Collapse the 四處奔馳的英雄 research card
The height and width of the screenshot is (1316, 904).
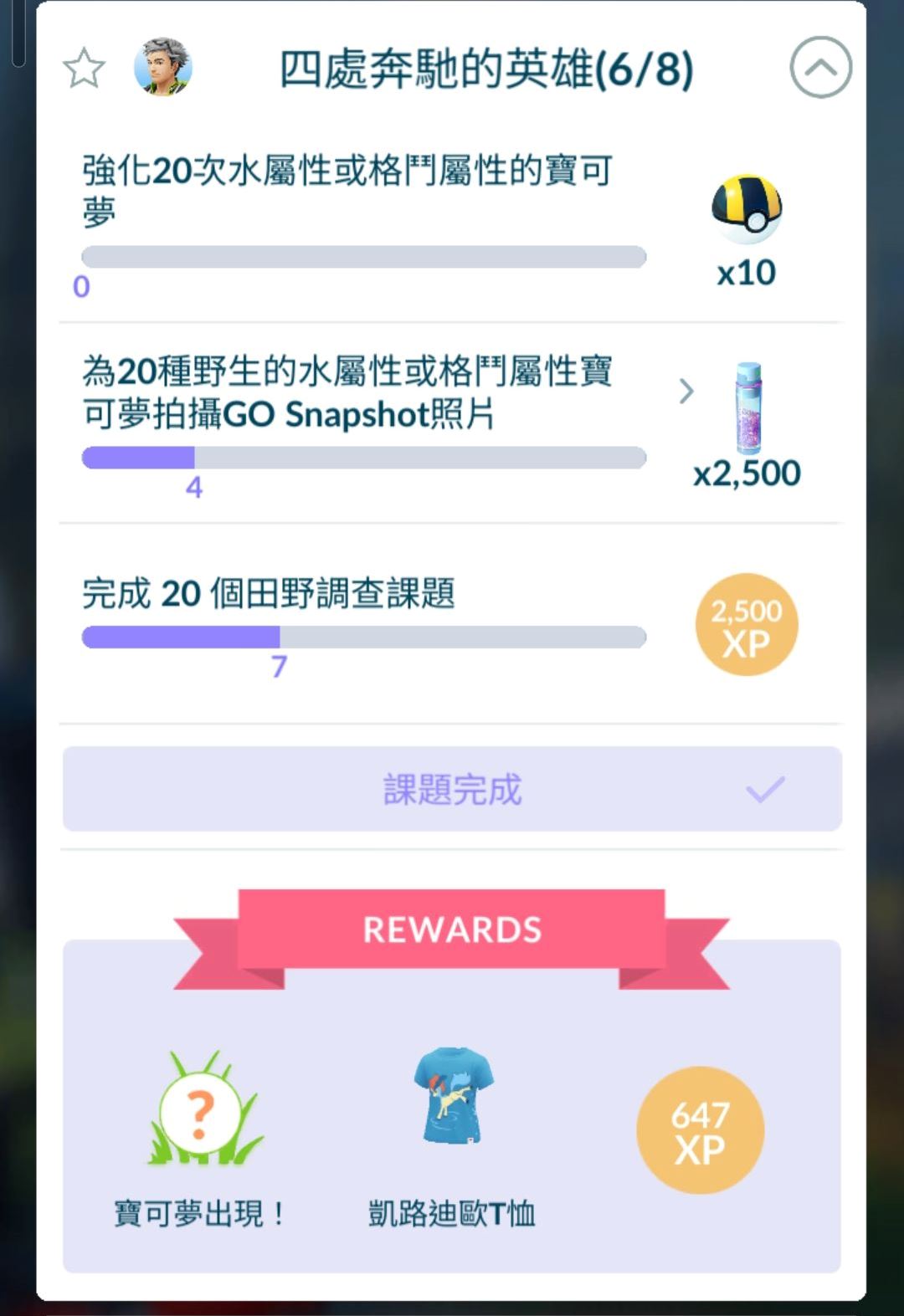click(x=819, y=68)
